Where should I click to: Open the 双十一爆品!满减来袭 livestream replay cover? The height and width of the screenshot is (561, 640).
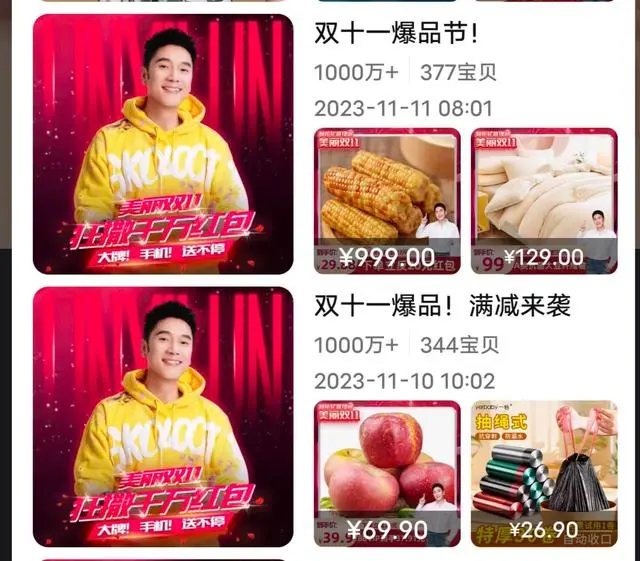[x=163, y=417]
